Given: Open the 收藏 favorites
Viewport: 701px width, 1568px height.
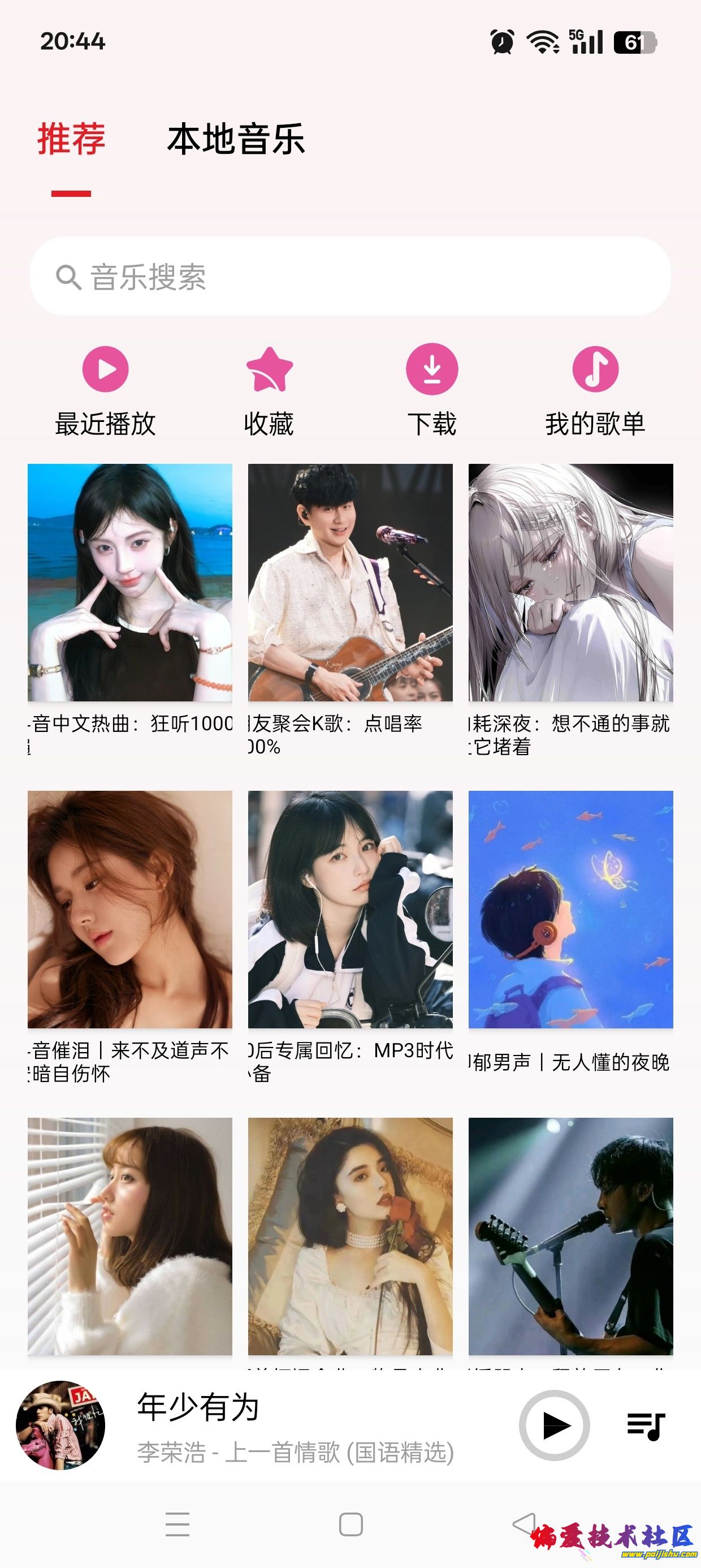Looking at the screenshot, I should click(x=269, y=390).
